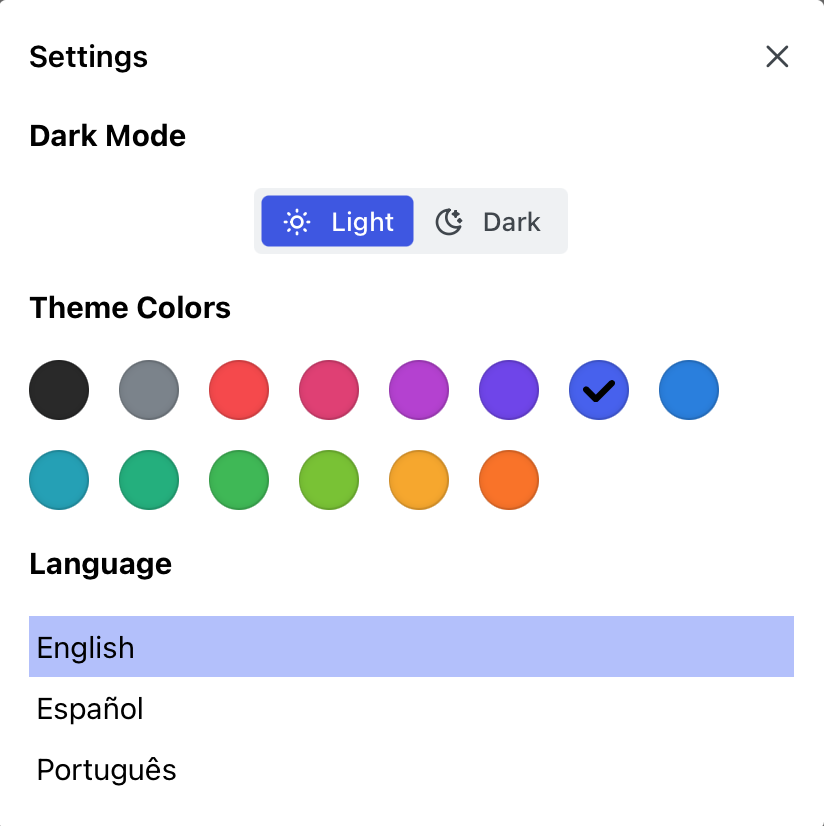This screenshot has height=826, width=824.
Task: Tap the checked indigo theme color
Action: (599, 390)
